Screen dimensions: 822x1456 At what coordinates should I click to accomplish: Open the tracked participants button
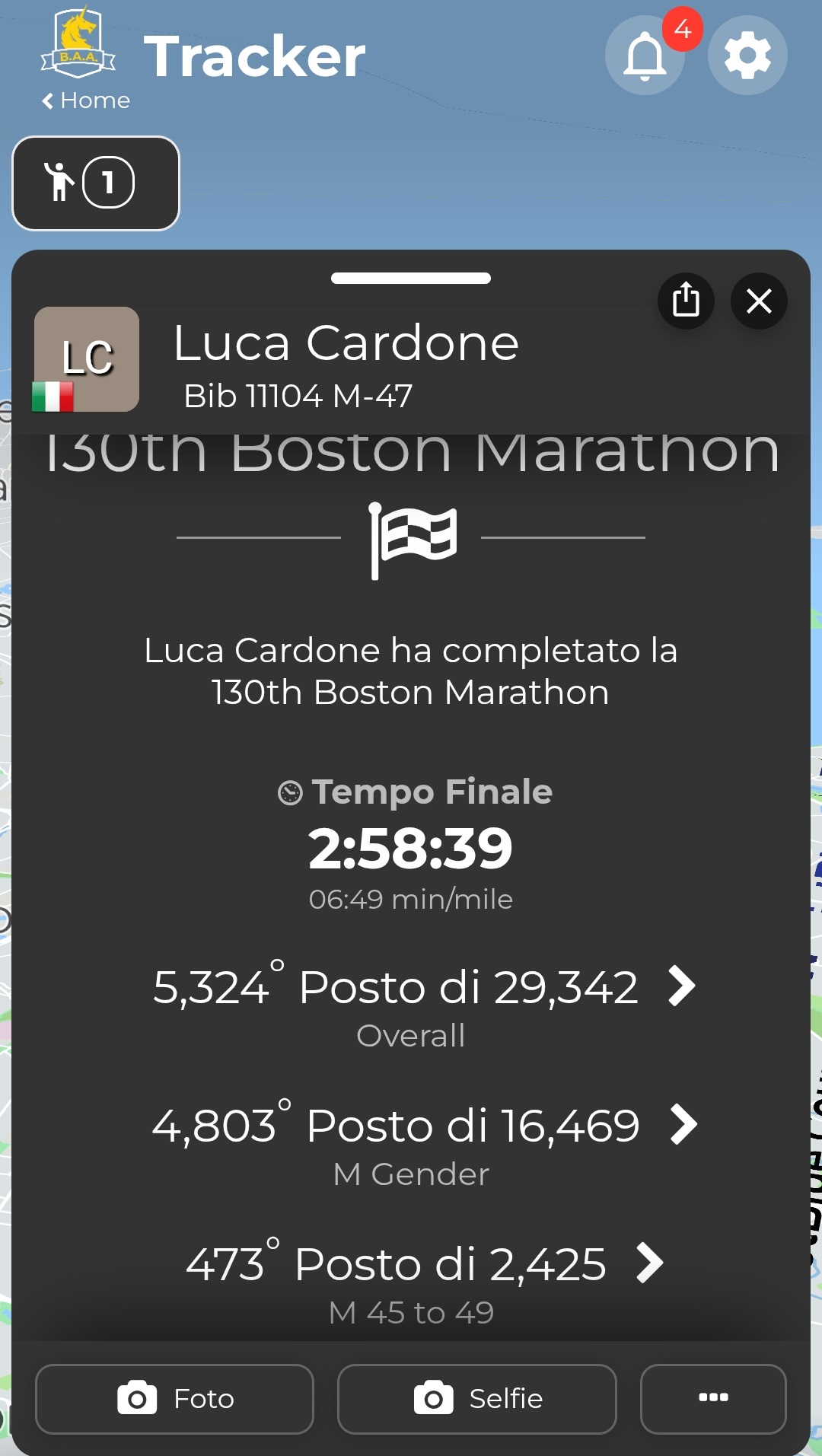pos(96,183)
